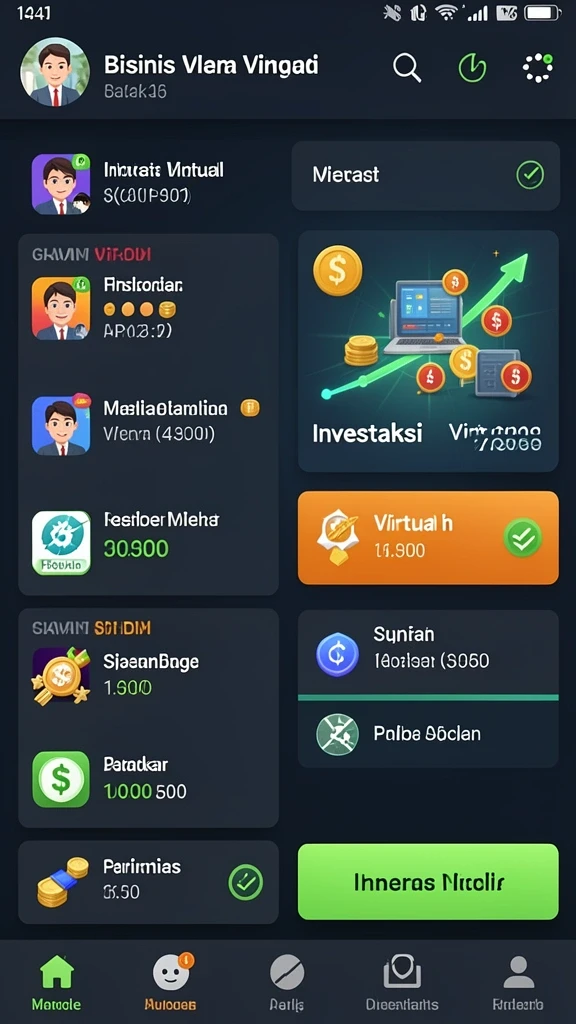Switch to the person profile tab
576x1024 pixels.
(518, 982)
